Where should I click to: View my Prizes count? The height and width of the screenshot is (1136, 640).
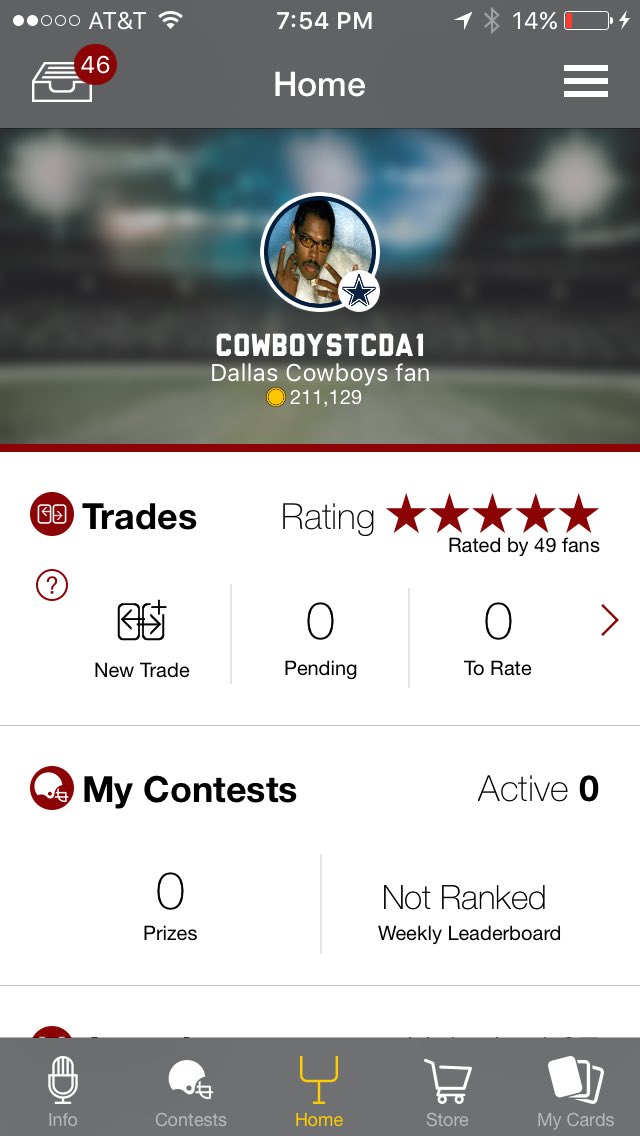click(x=170, y=906)
